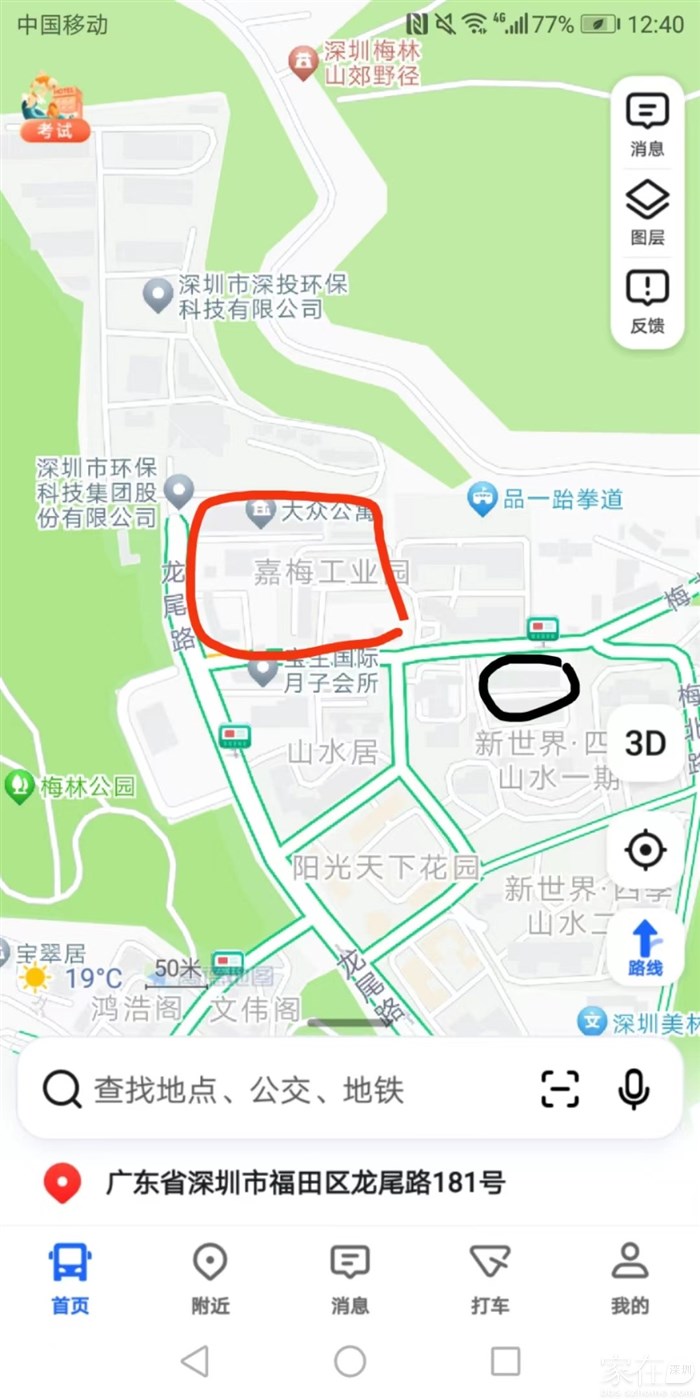Open the 图层 layers selector

click(647, 213)
